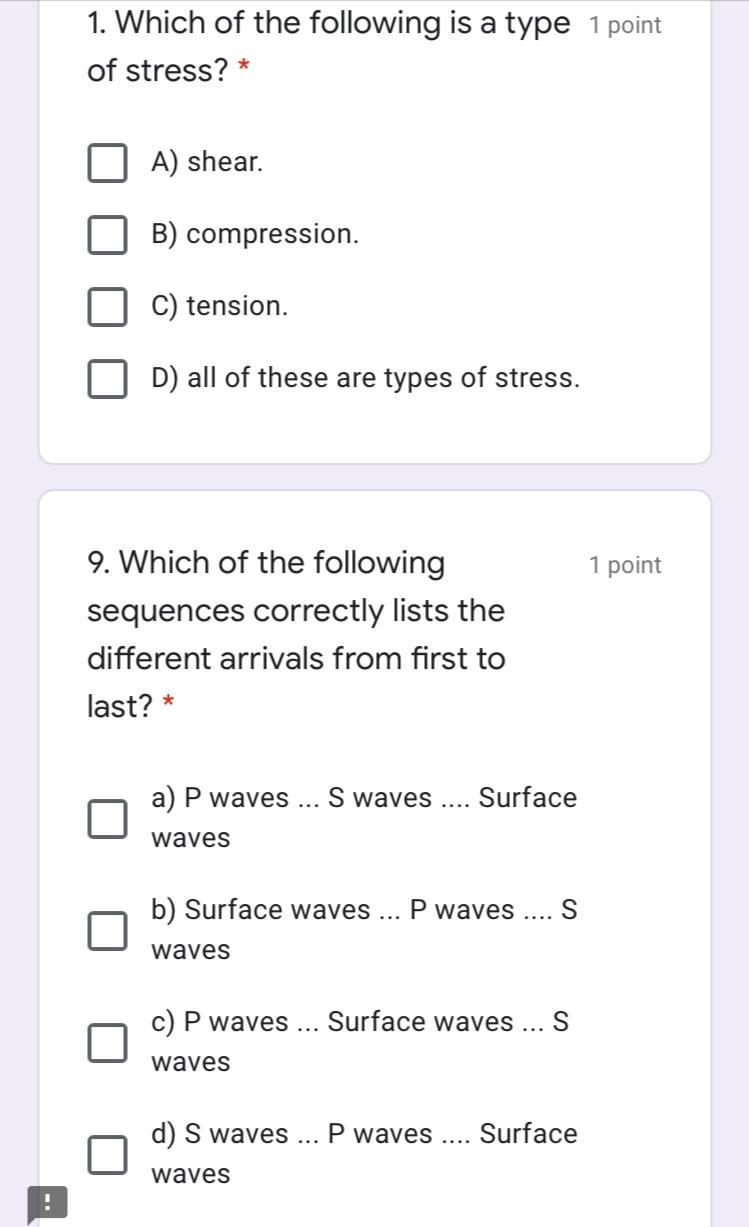Check answer c) P waves Surface waves S waves
Screen dimensions: 749x1227
(107, 1042)
